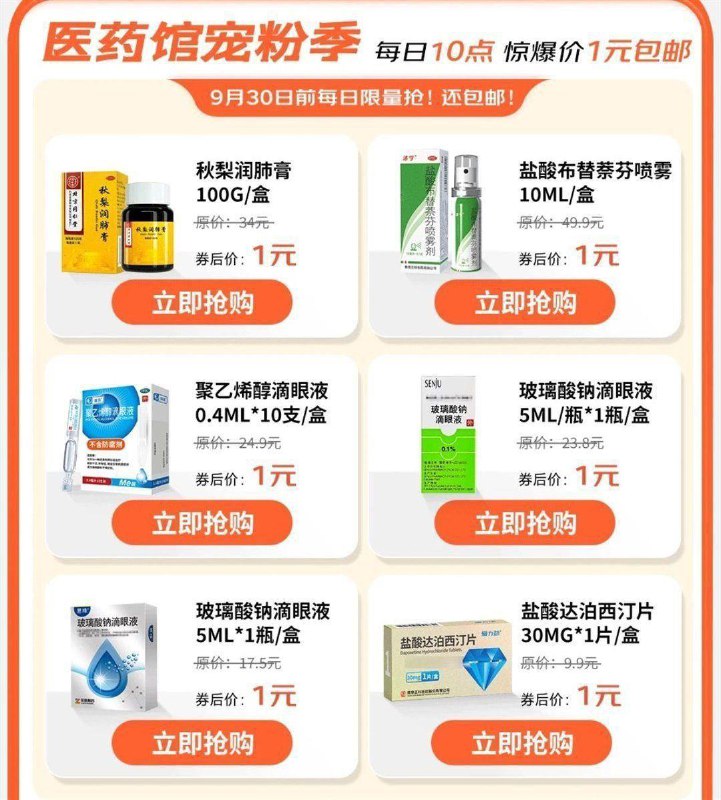Viewport: 721px width, 800px height.
Task: Buy 盐酸达泊西汀片 with 立即抢购
Action: pos(522,743)
